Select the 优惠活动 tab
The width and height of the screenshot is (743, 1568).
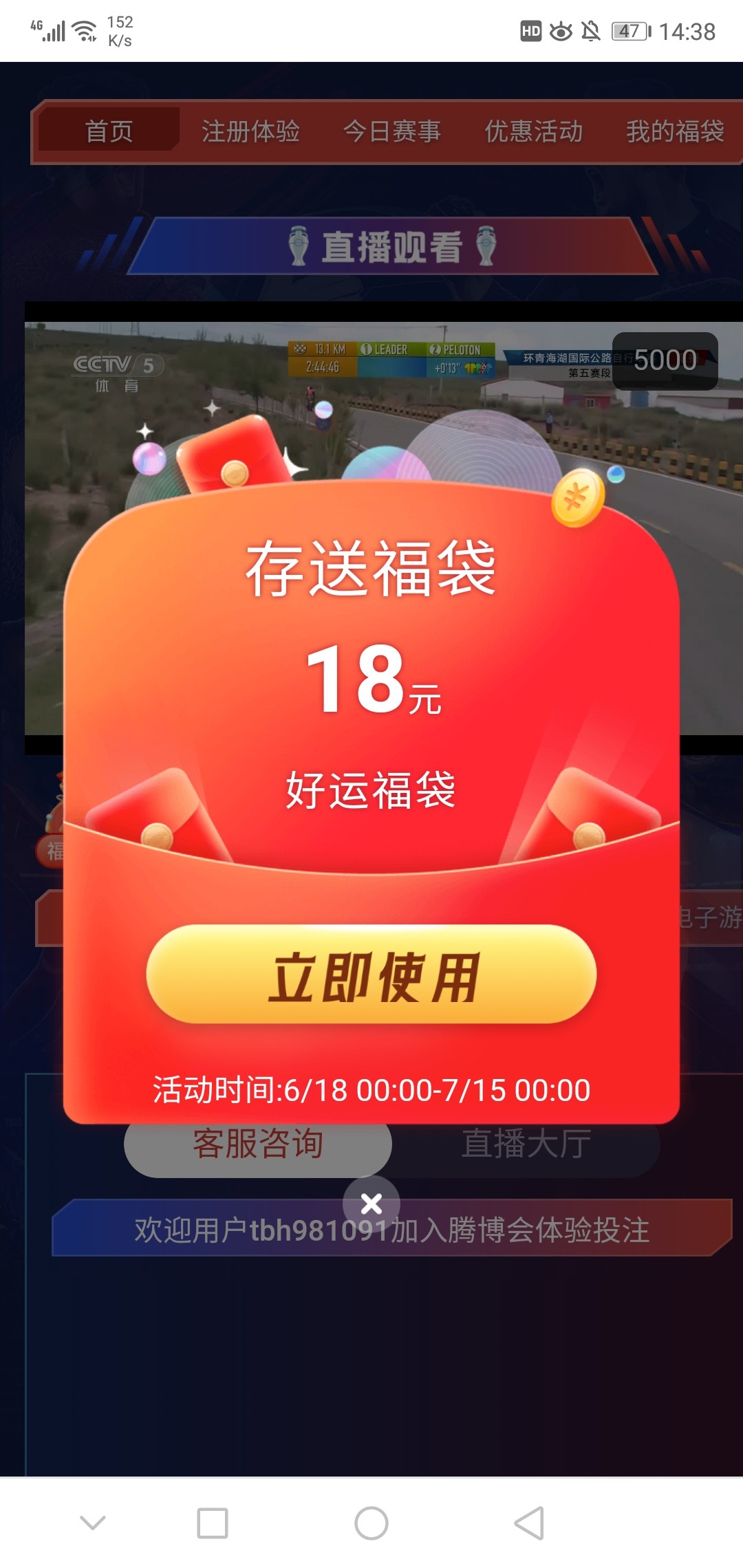point(534,131)
